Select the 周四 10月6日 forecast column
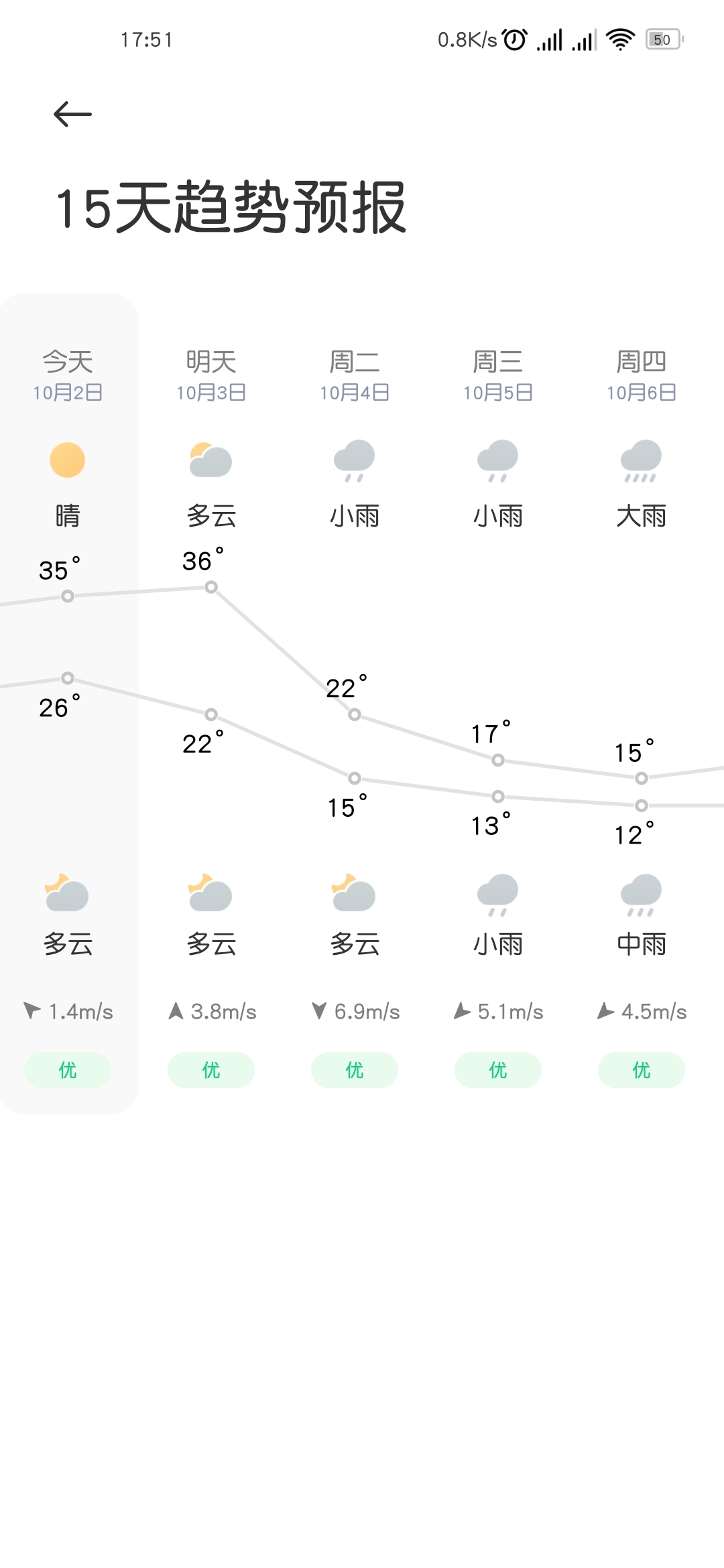 [642, 704]
